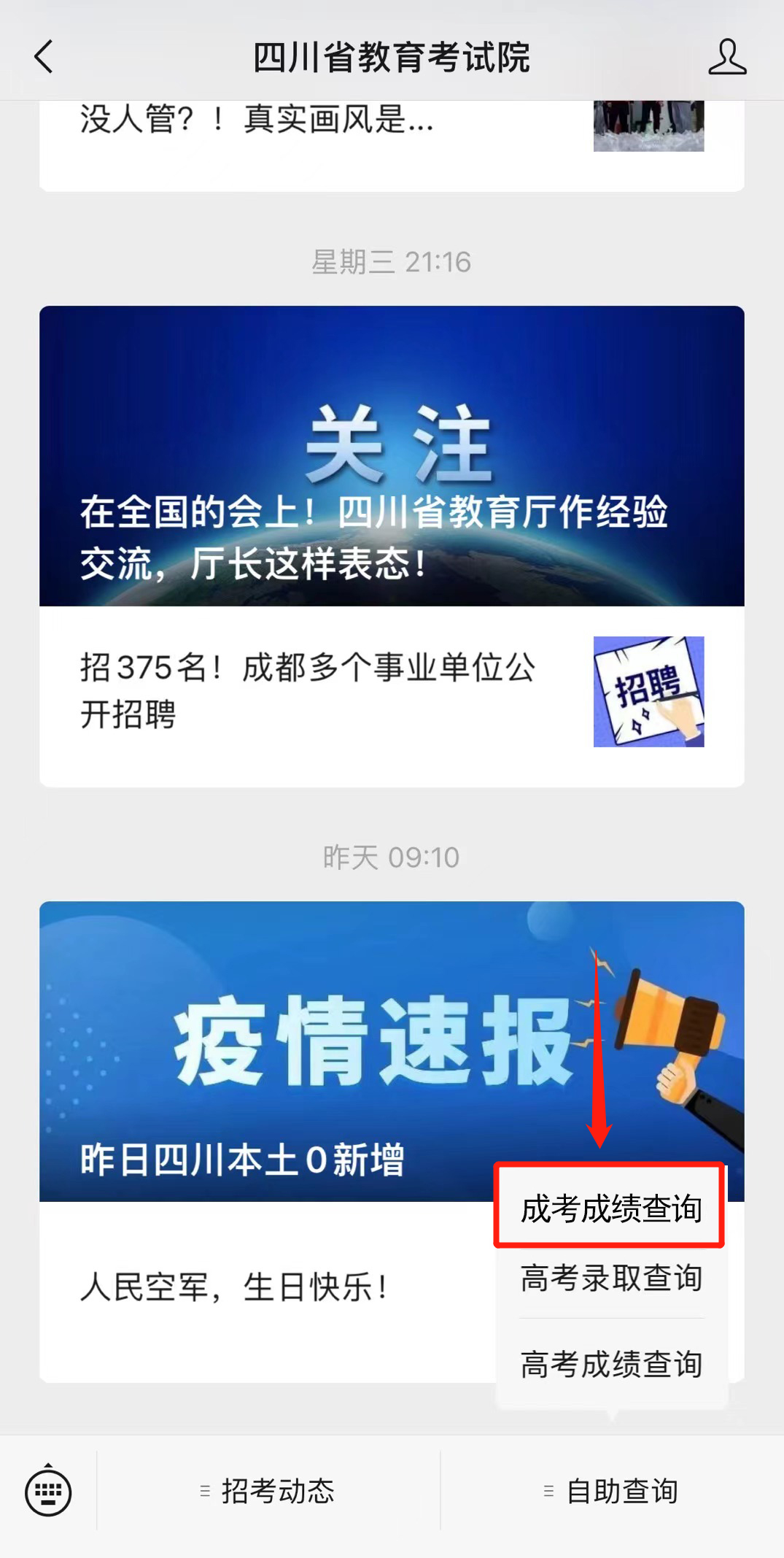Tap the back arrow to exit chat
784x1558 pixels.
[44, 58]
